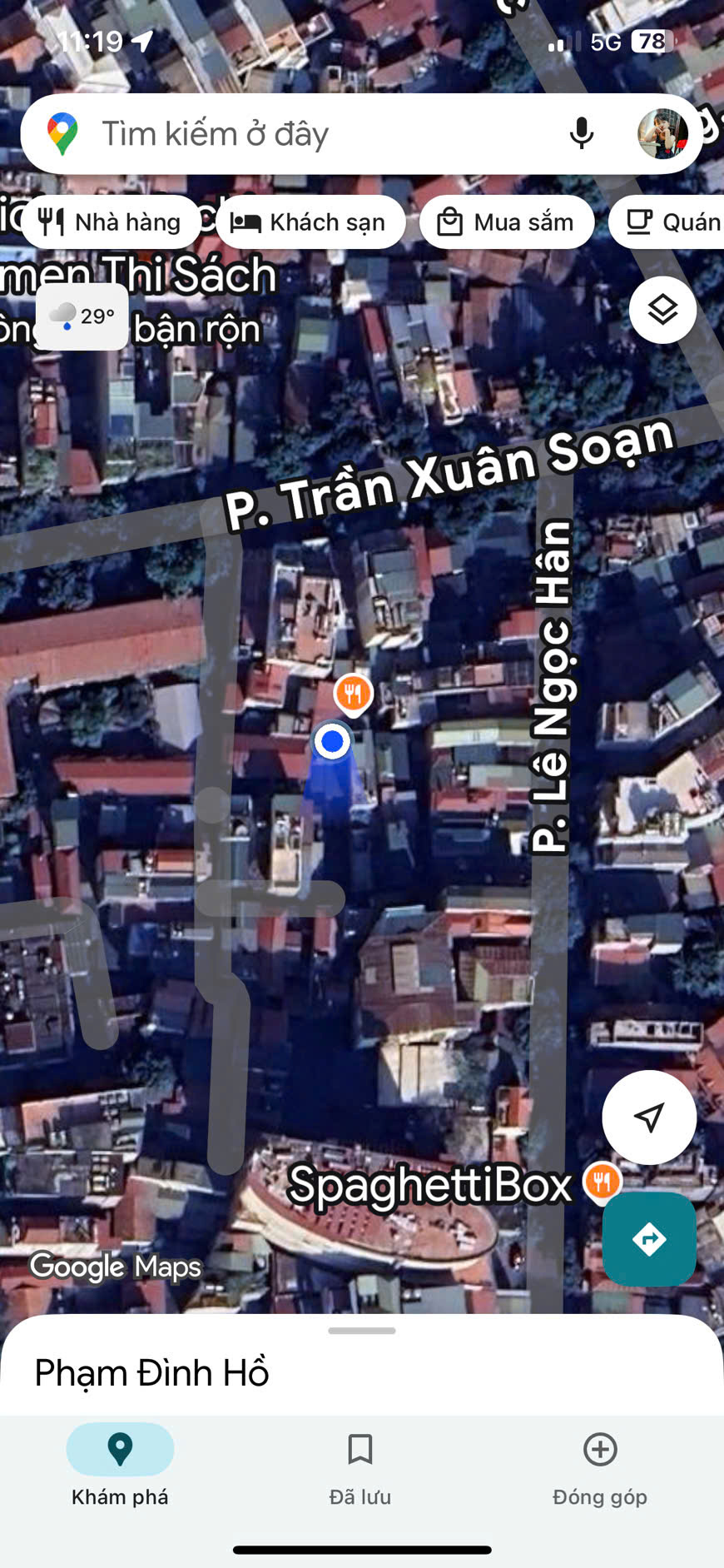The image size is (724, 1568).
Task: Open the map layers button
Action: coord(662,310)
